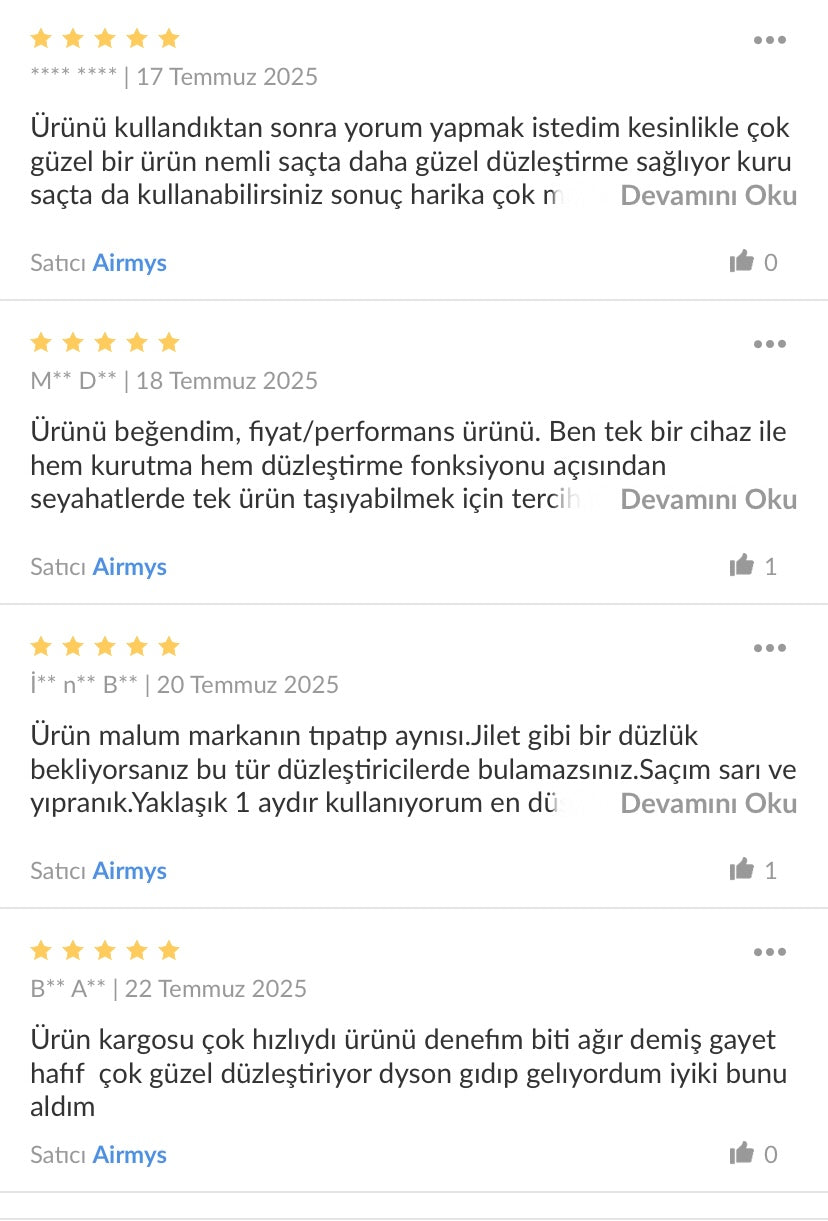Screen dimensions: 828x1221
Task: Open overflow menu on M** D** review
Action: 769,345
